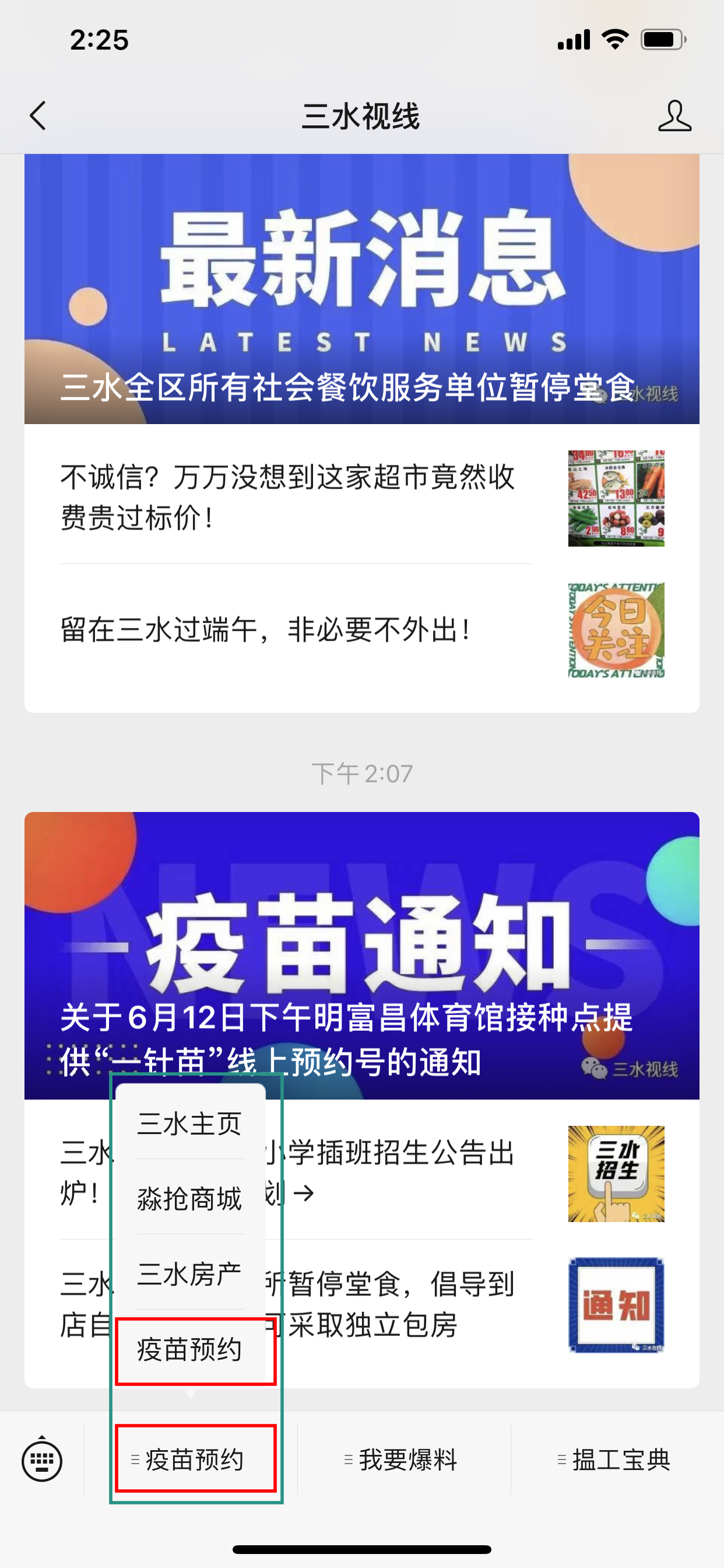724x1568 pixels.
Task: Open the 疫苗通知 article card
Action: 361,954
